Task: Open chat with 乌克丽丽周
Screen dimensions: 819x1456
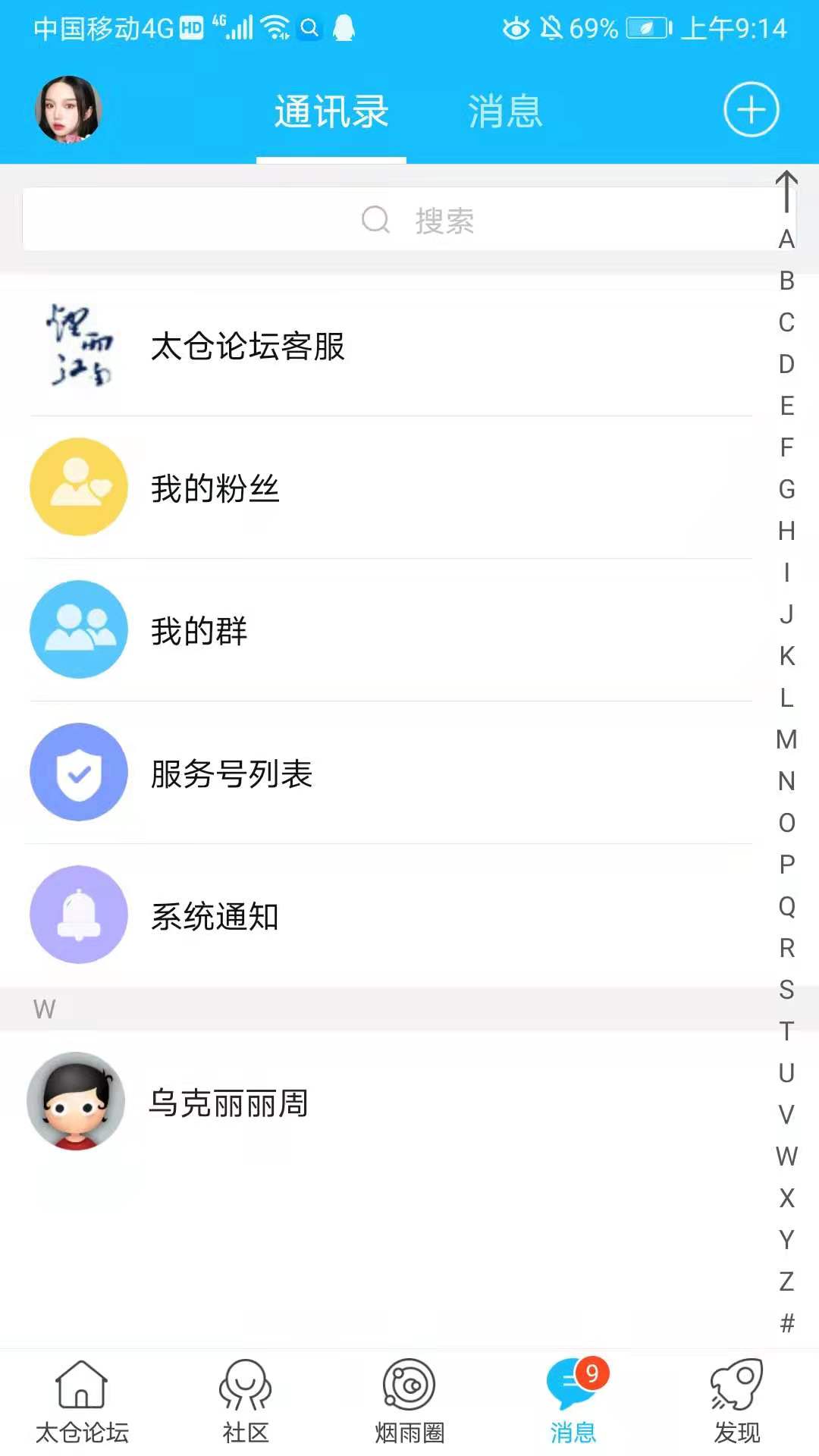Action: click(x=227, y=1103)
